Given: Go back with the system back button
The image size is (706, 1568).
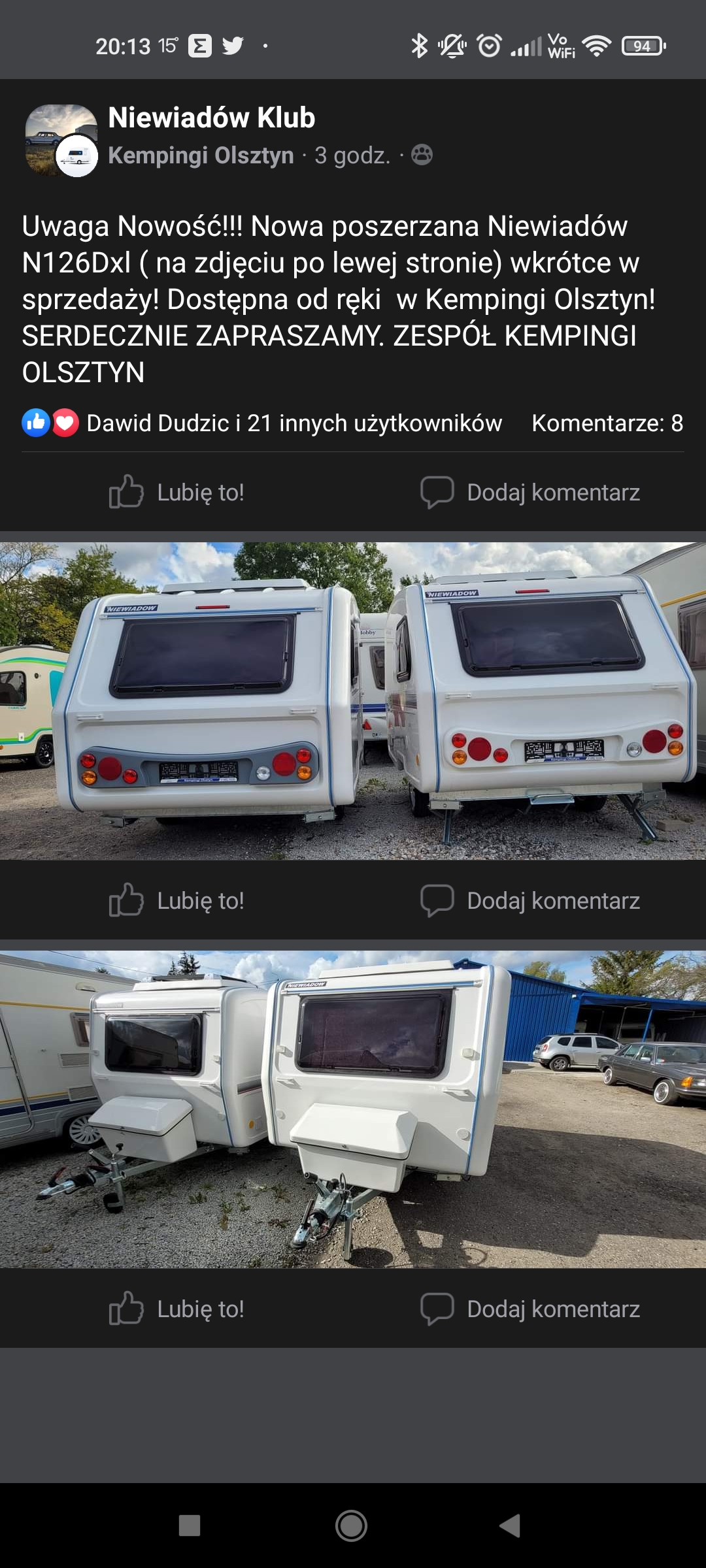Looking at the screenshot, I should click(x=510, y=1526).
